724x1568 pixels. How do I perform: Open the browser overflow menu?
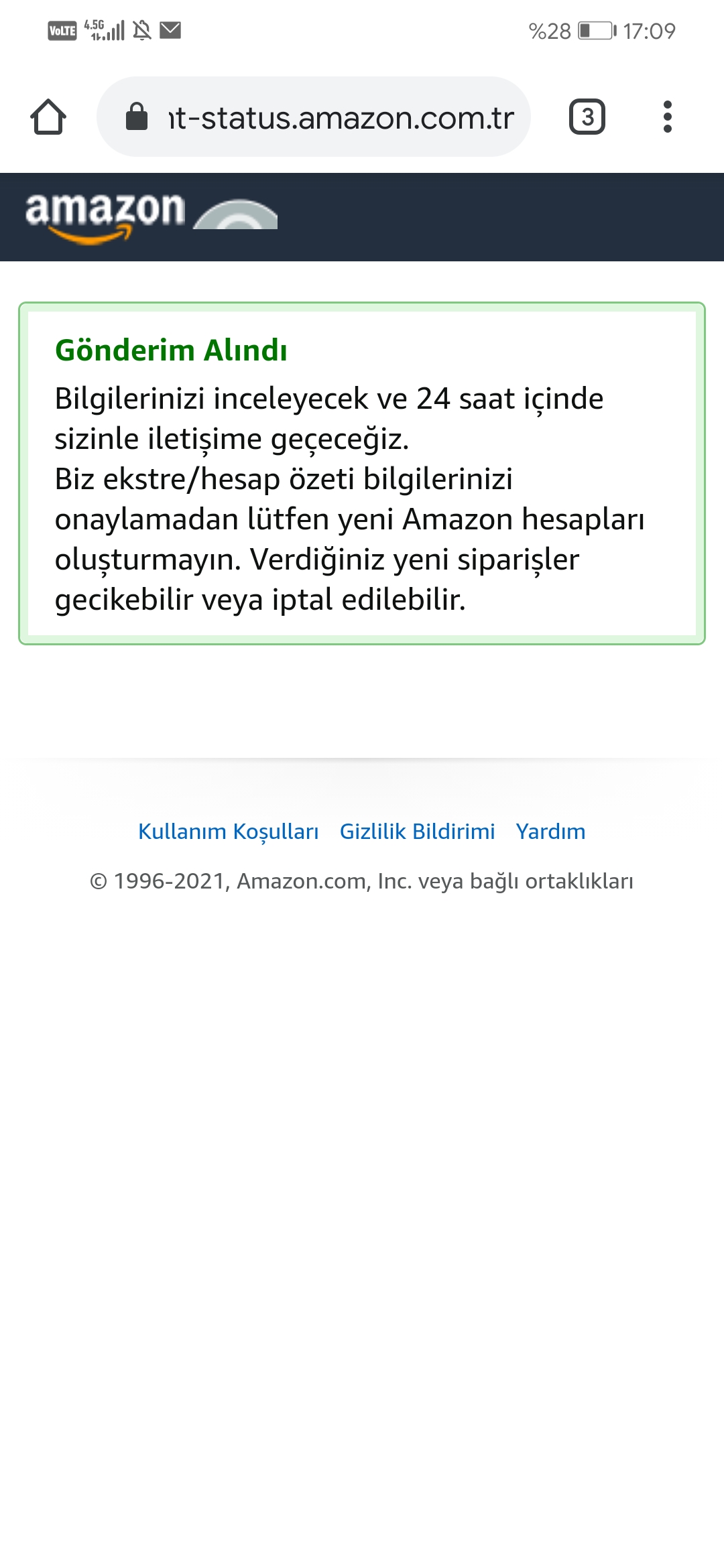[667, 117]
